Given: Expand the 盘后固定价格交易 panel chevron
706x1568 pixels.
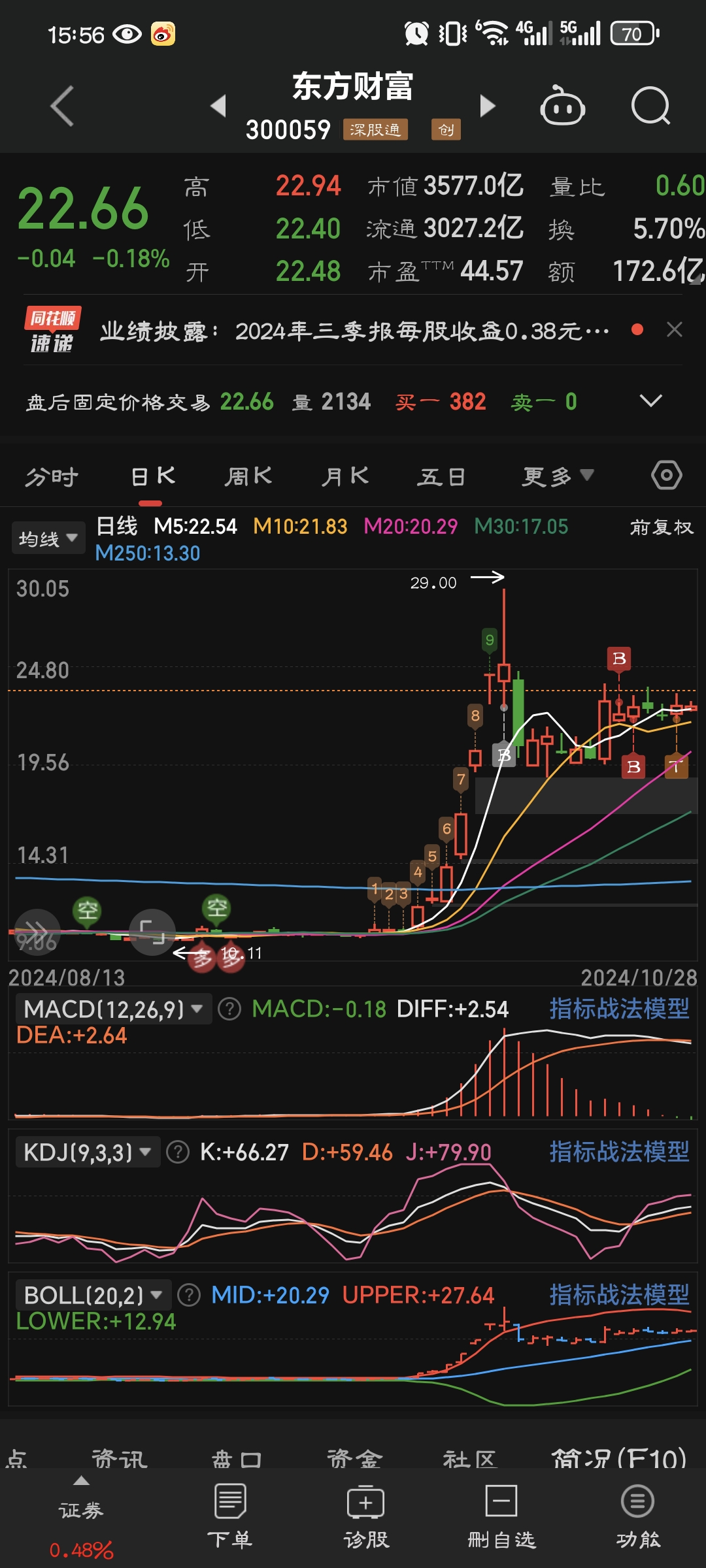Looking at the screenshot, I should pyautogui.click(x=650, y=400).
